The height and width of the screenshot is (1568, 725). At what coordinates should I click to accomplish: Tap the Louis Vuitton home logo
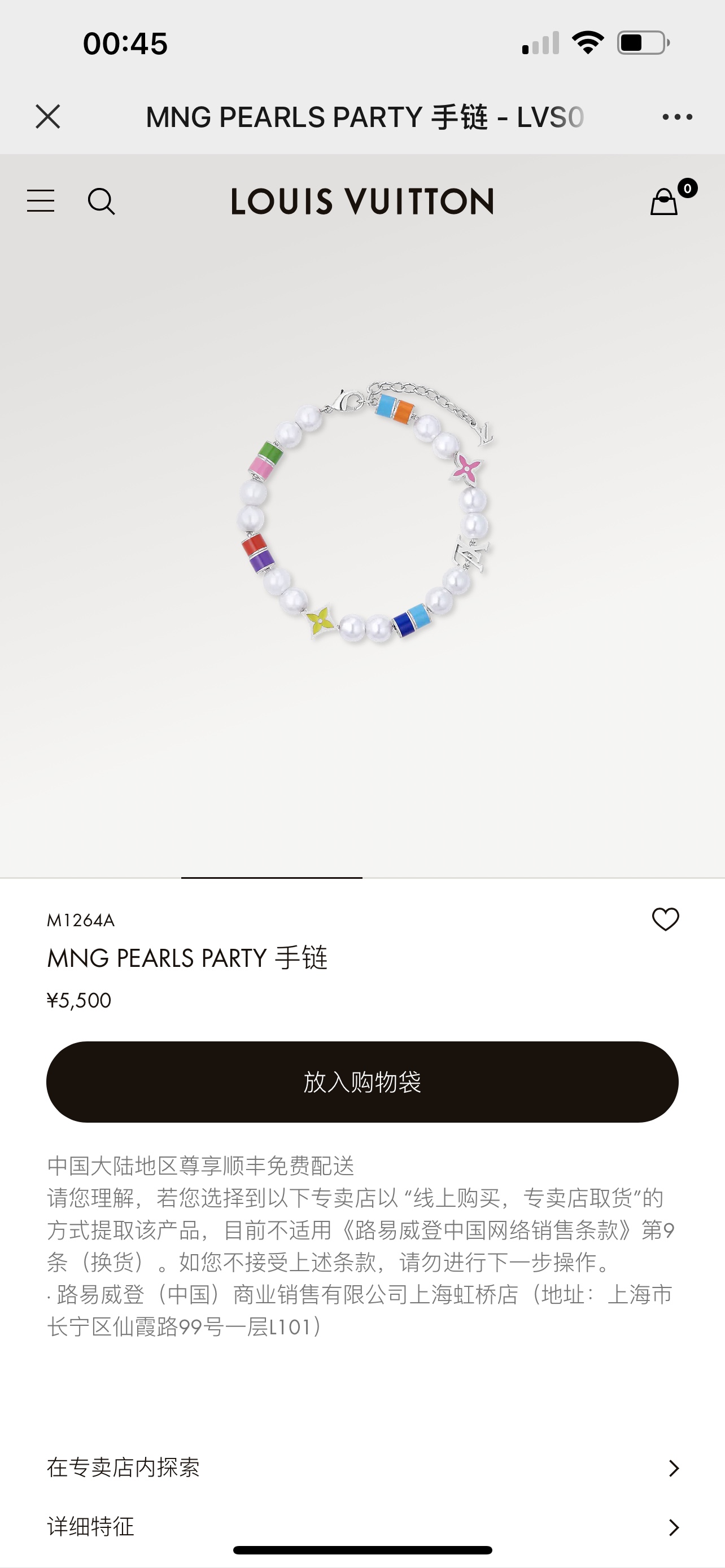[x=362, y=201]
